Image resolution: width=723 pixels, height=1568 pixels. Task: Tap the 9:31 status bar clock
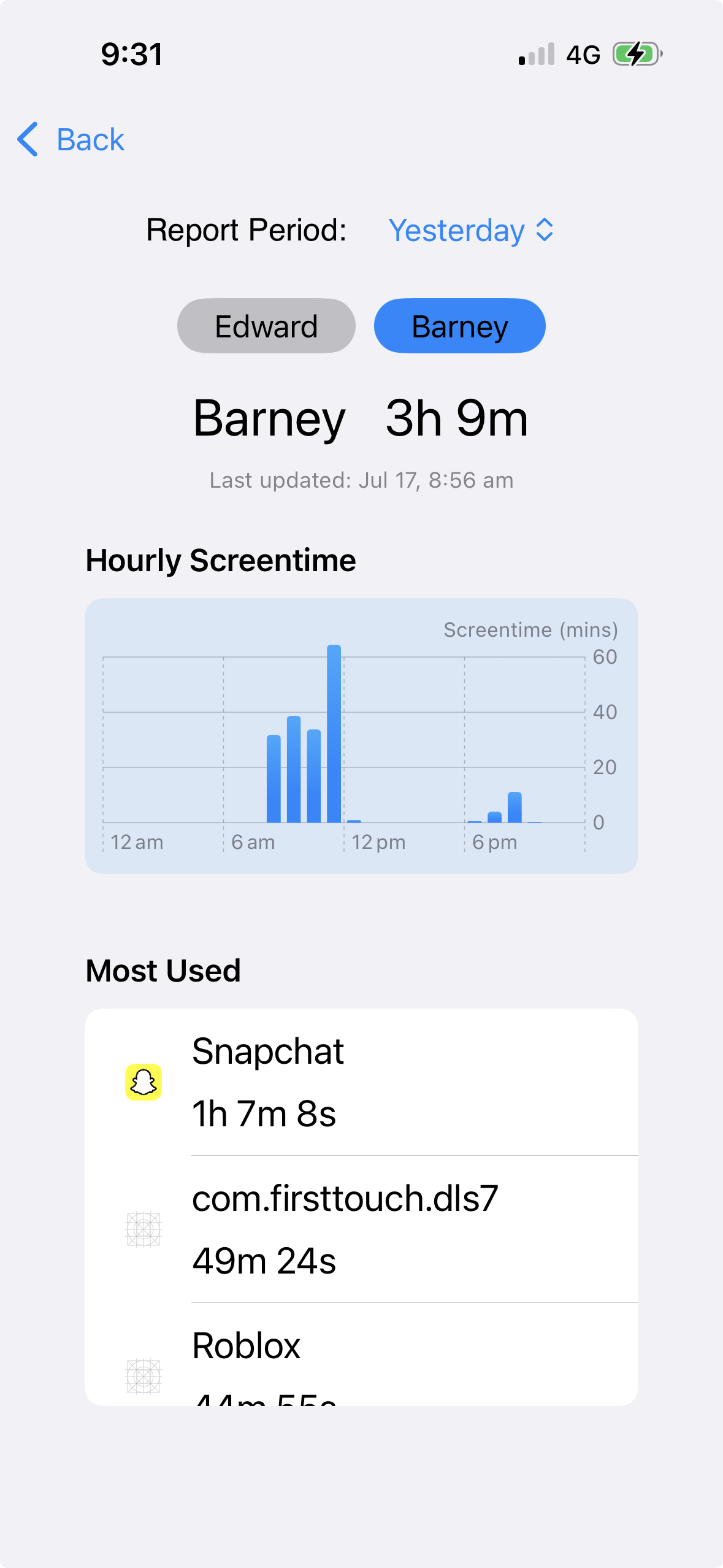[131, 55]
